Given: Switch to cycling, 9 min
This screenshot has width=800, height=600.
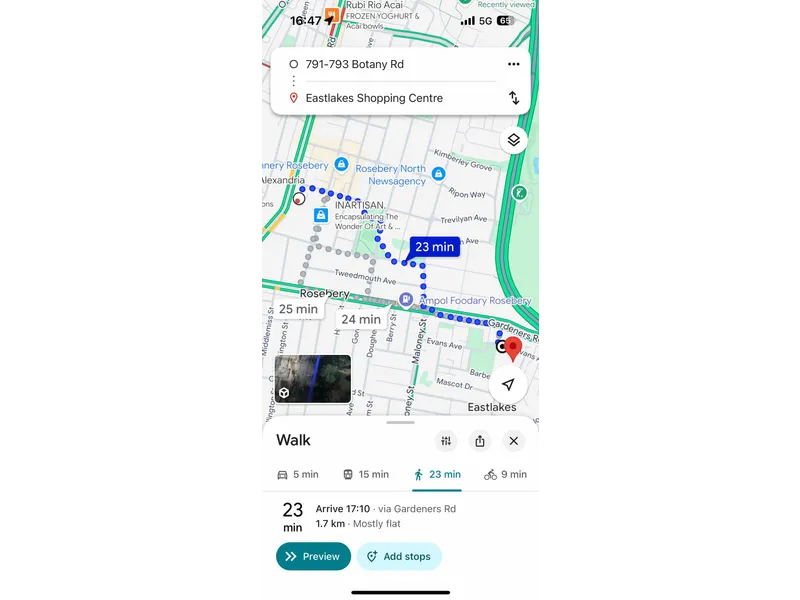Looking at the screenshot, I should point(504,474).
